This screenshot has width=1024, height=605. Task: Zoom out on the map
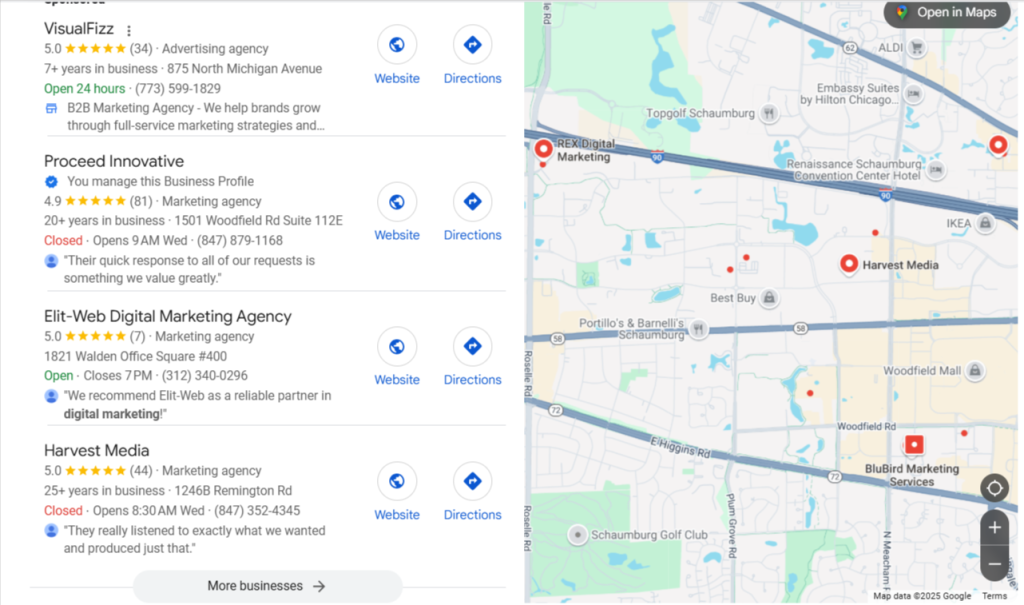coord(994,563)
